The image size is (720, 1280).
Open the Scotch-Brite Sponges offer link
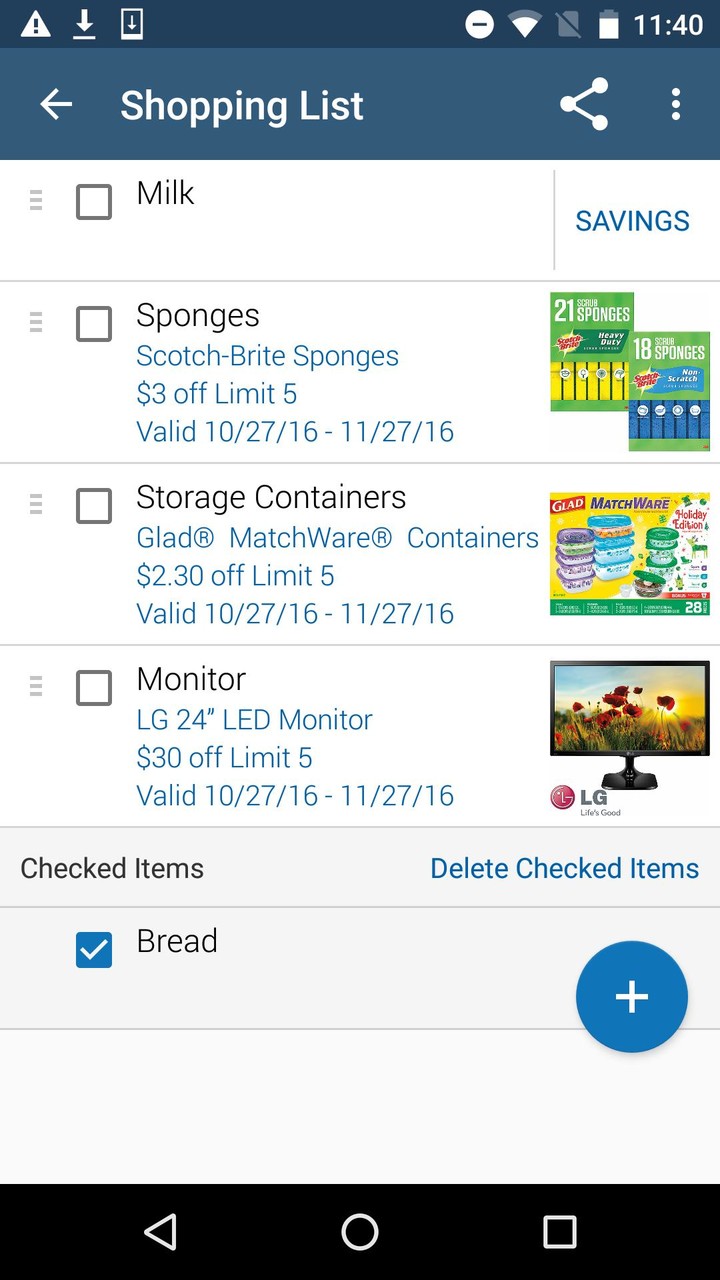pyautogui.click(x=267, y=356)
